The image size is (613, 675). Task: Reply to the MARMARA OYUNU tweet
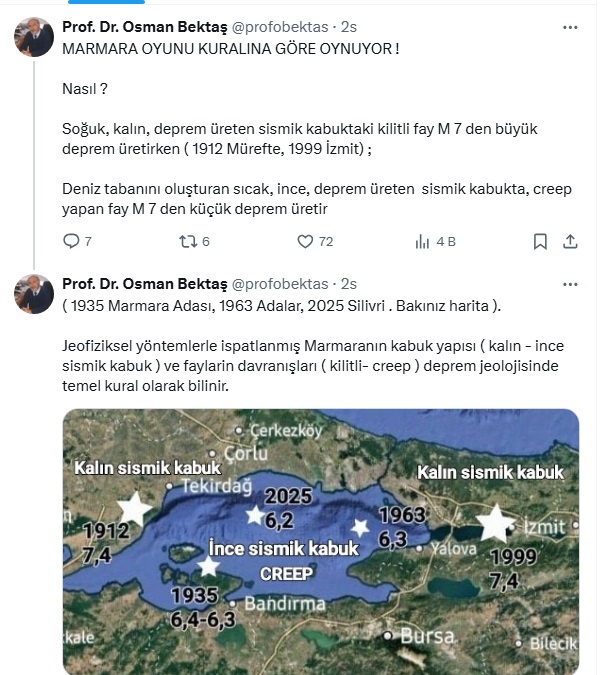[71, 241]
